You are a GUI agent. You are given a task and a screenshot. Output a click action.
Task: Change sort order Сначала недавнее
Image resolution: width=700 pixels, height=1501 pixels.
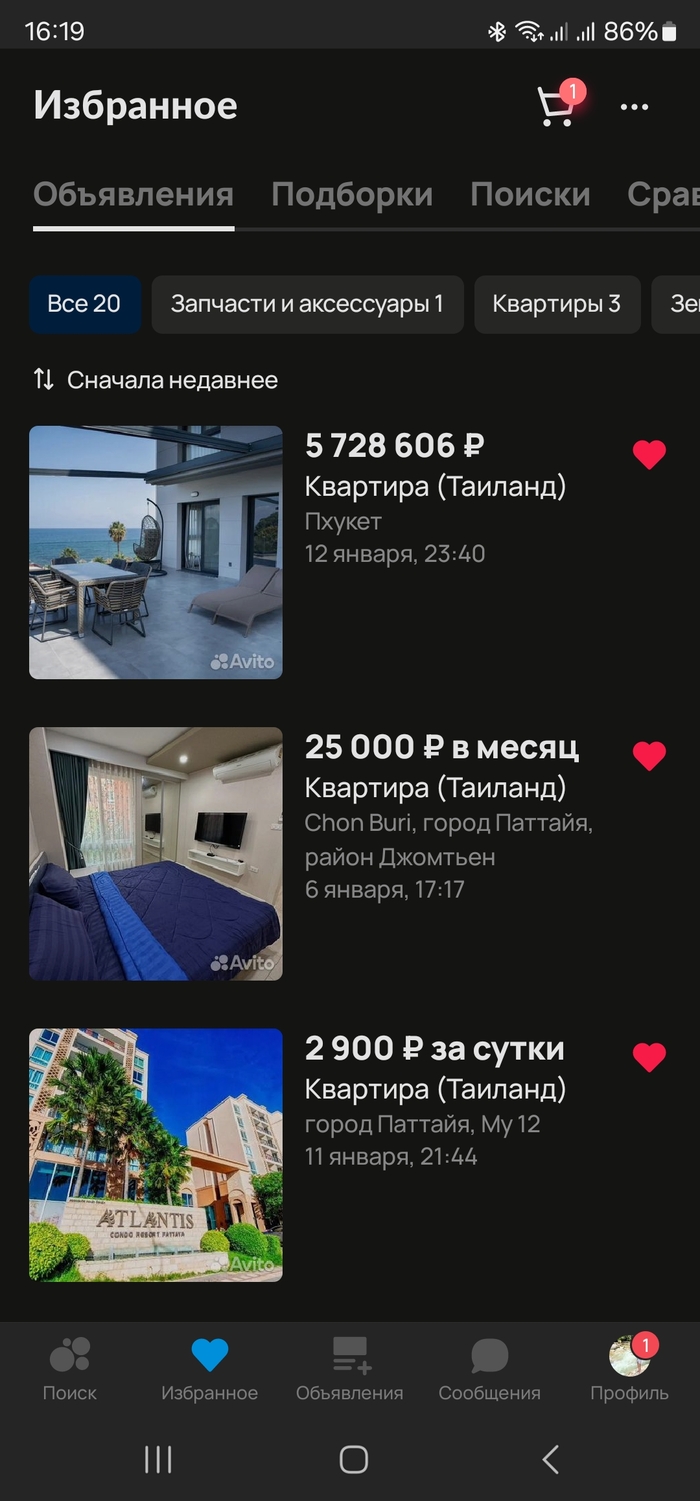[x=156, y=380]
